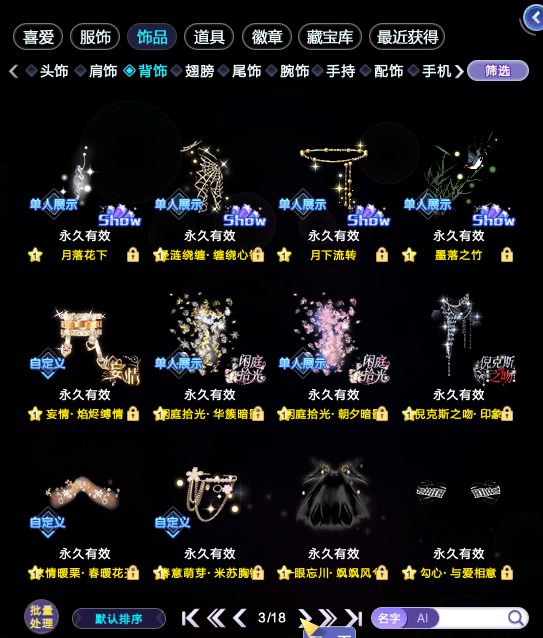Choose the 翅膀 subcategory
This screenshot has height=638, width=543.
[x=193, y=71]
